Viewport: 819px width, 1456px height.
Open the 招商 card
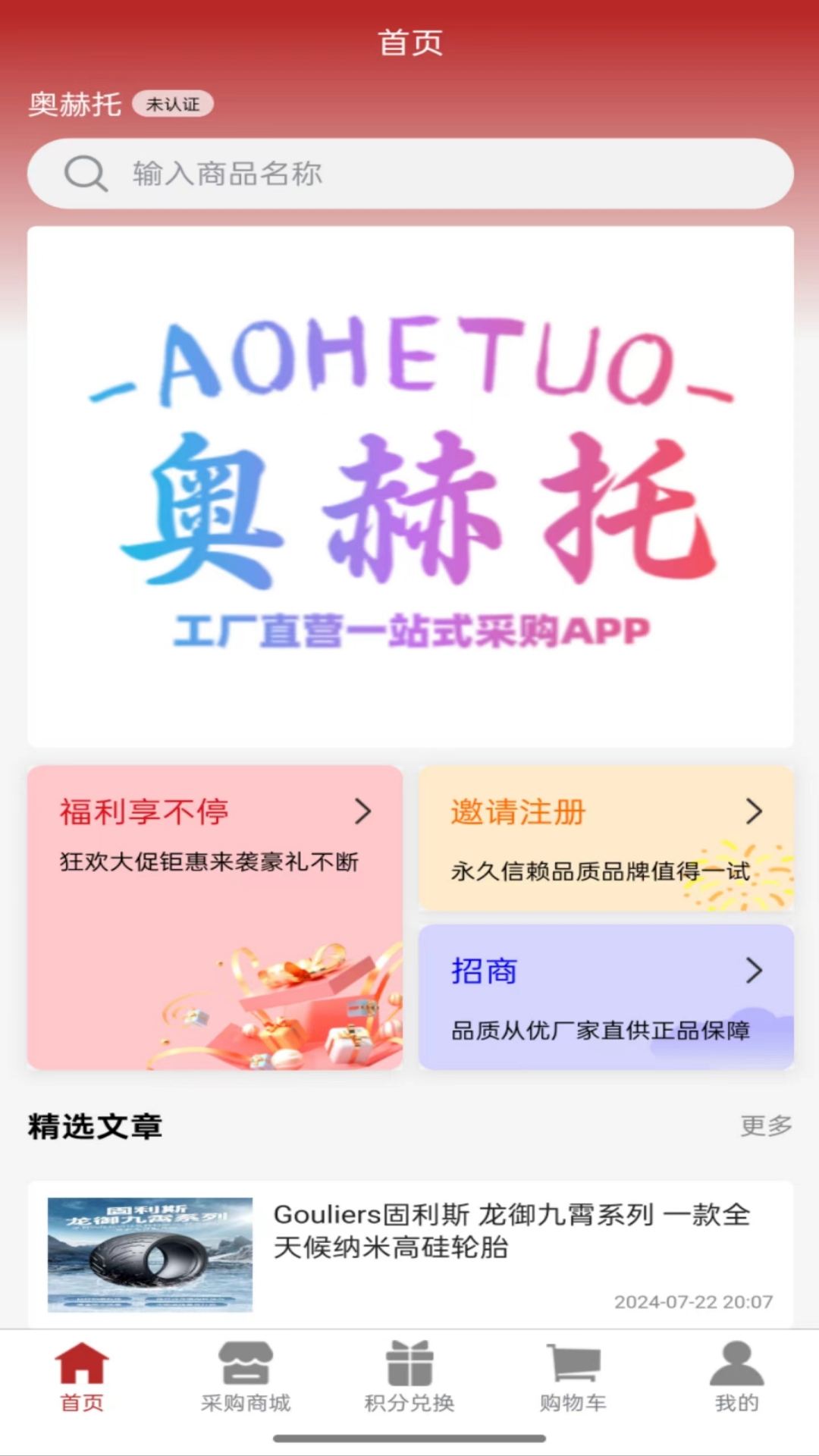click(606, 997)
